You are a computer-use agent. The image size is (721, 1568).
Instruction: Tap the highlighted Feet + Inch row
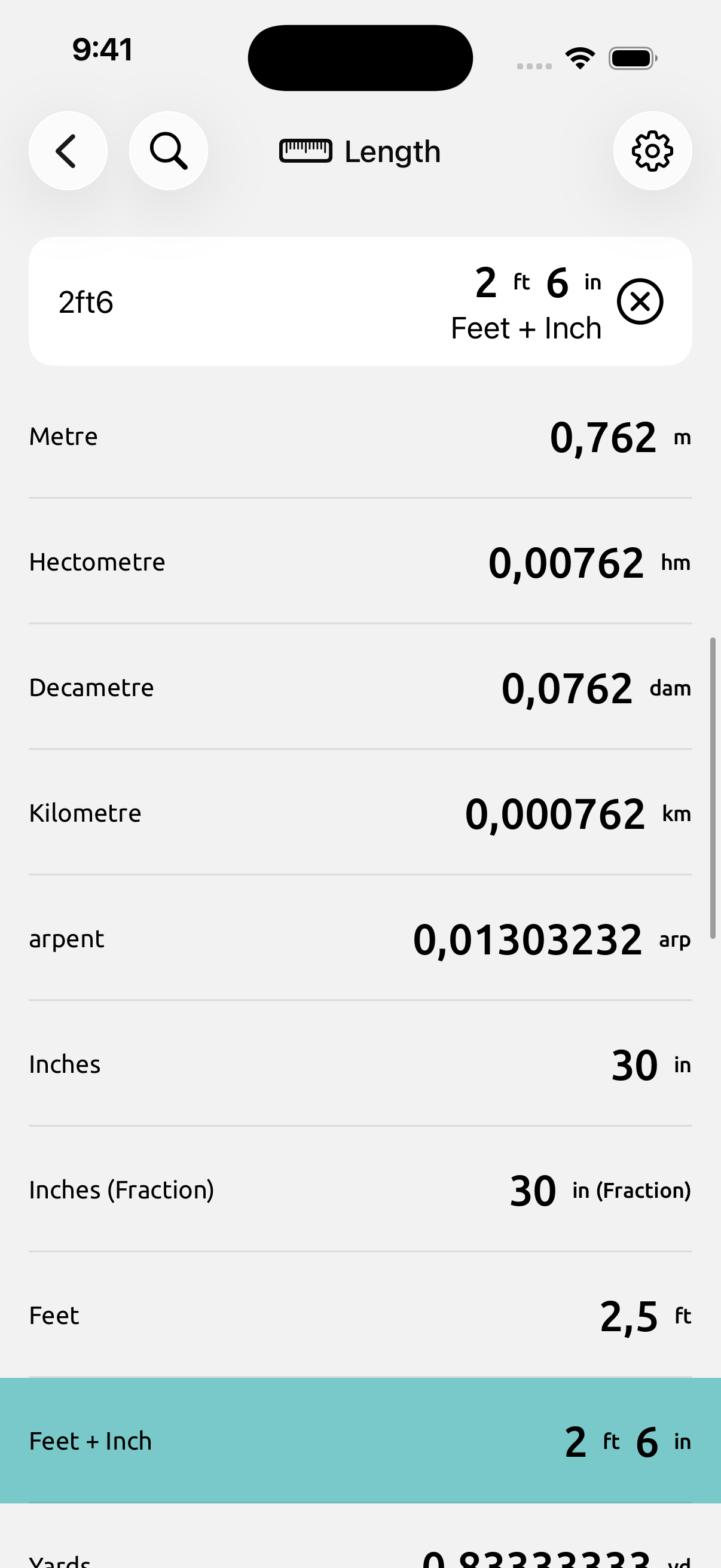[x=360, y=1441]
